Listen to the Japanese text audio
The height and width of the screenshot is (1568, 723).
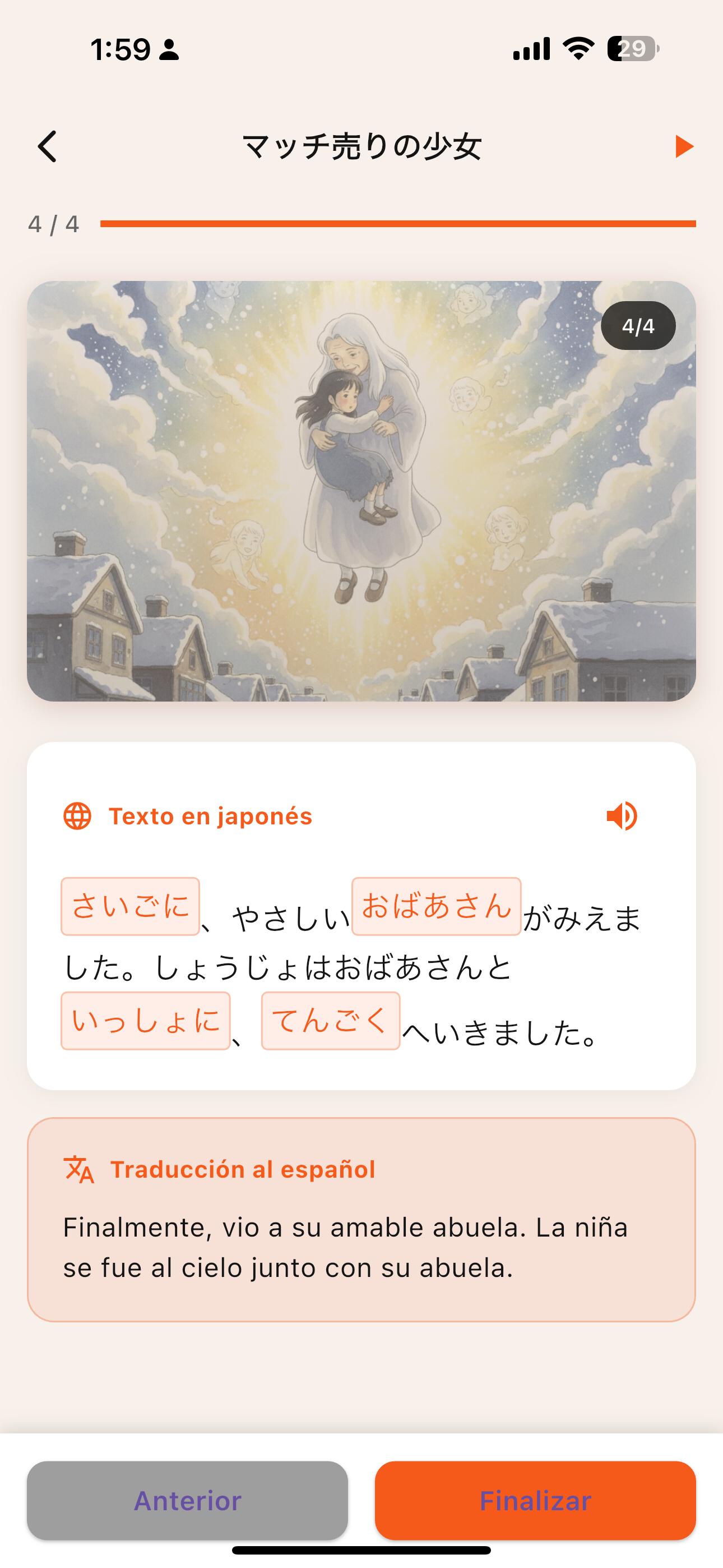tap(622, 815)
